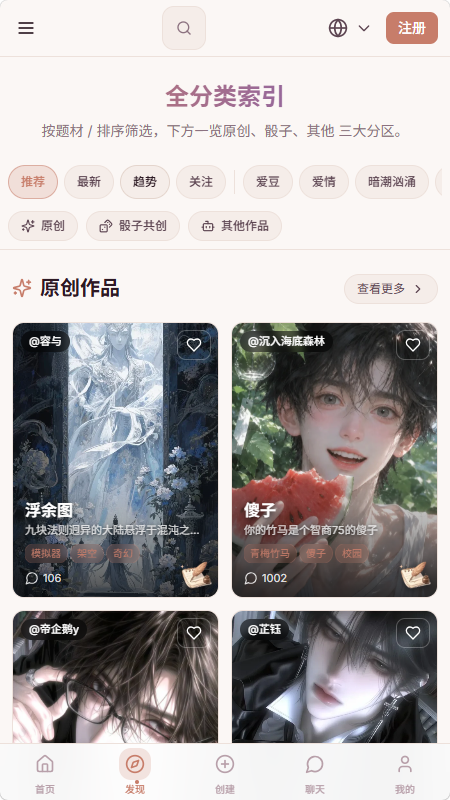Open the 浮余图 card
The height and width of the screenshot is (800, 450).
tap(115, 460)
